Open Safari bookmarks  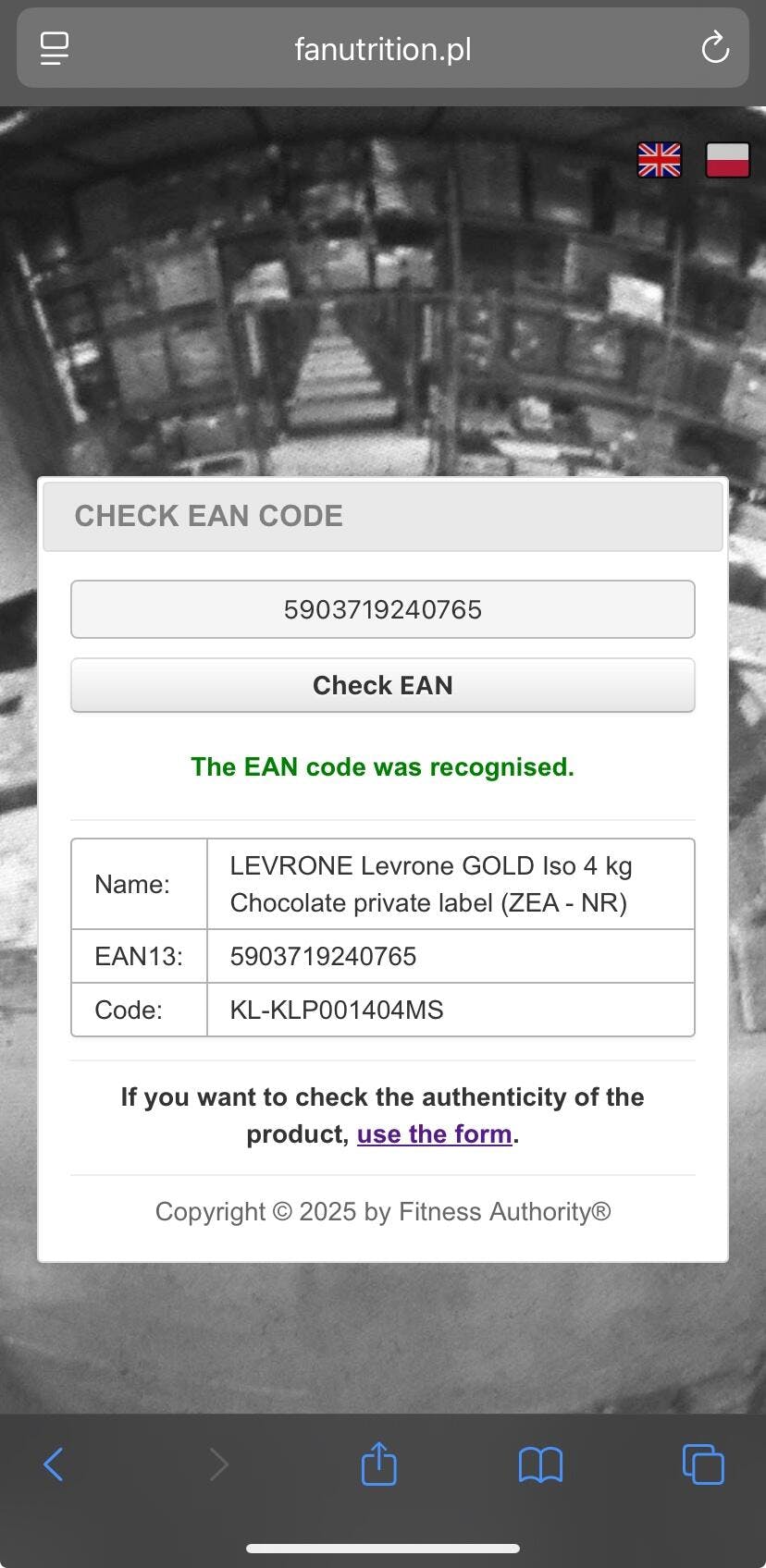coord(540,1465)
